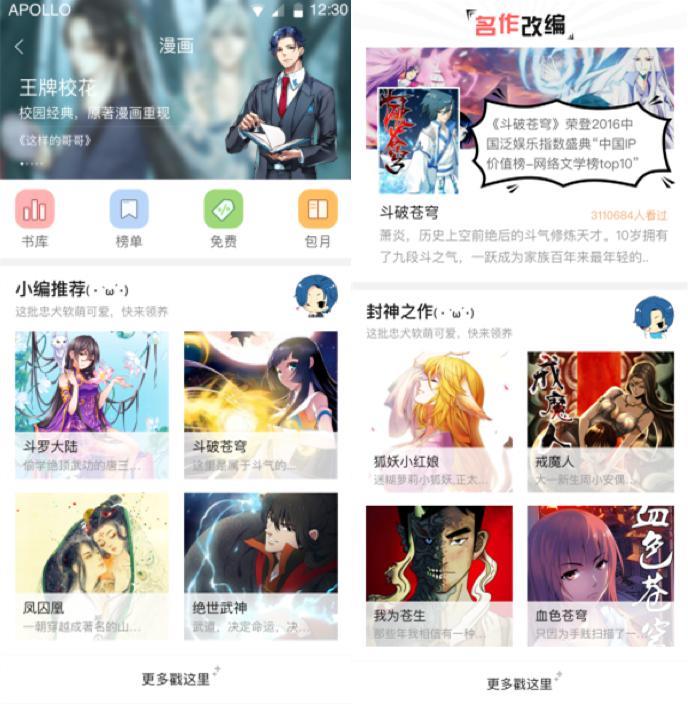This screenshot has width=688, height=704.
Task: Open the 凤囚凰 comic card
Action: (92, 565)
